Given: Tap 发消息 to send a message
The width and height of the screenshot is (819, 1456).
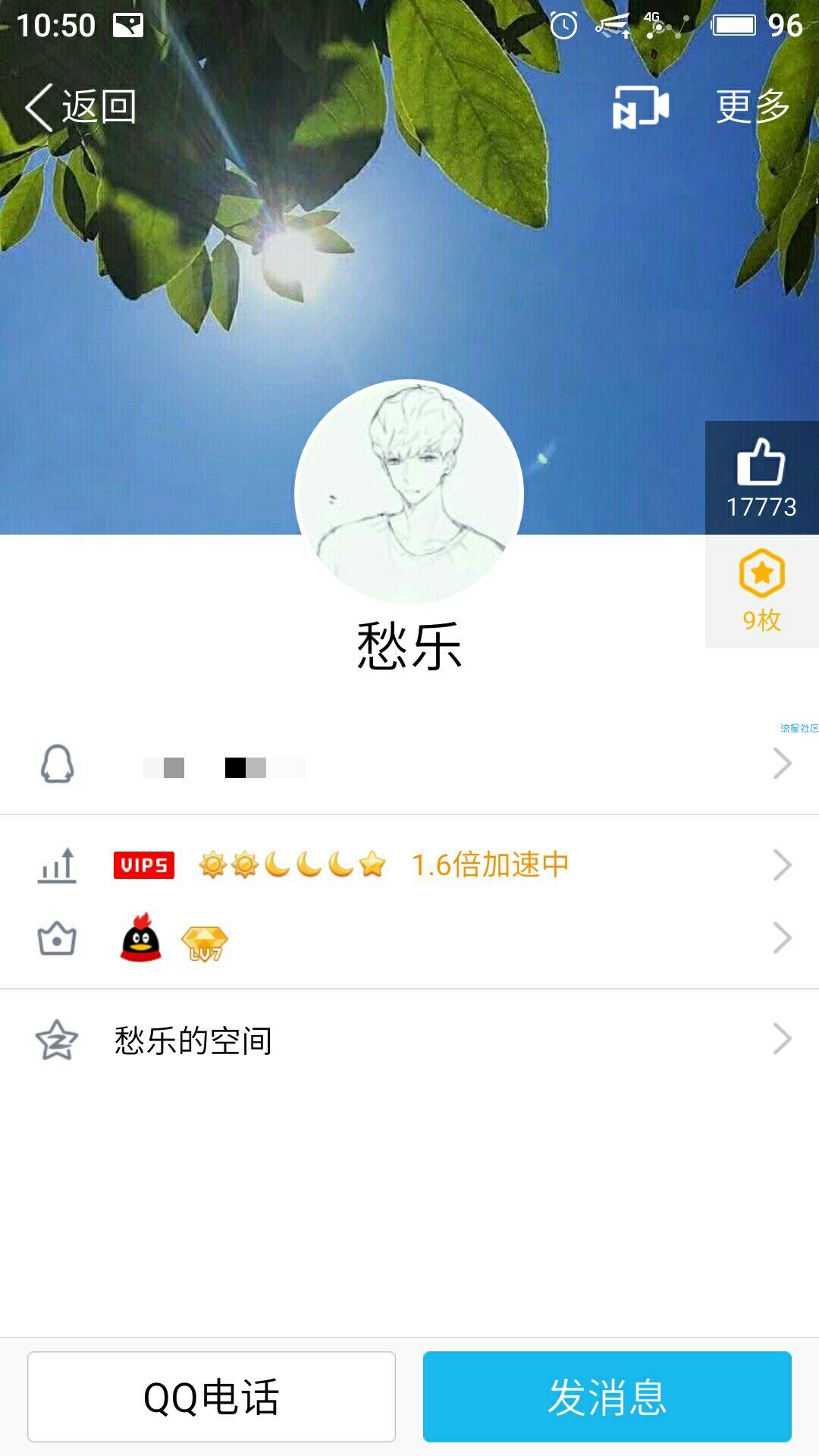Looking at the screenshot, I should (607, 1397).
